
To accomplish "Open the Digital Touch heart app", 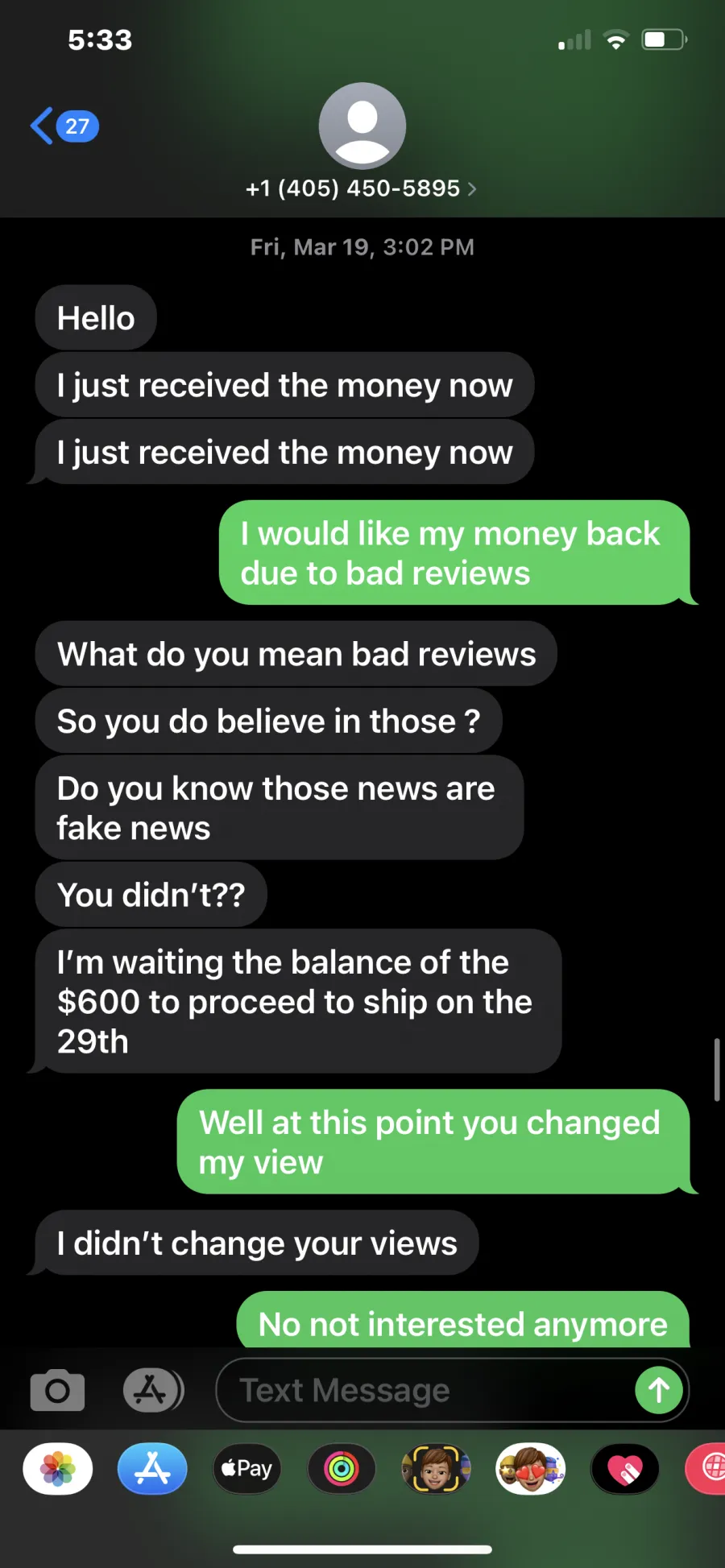I will pos(625,1469).
